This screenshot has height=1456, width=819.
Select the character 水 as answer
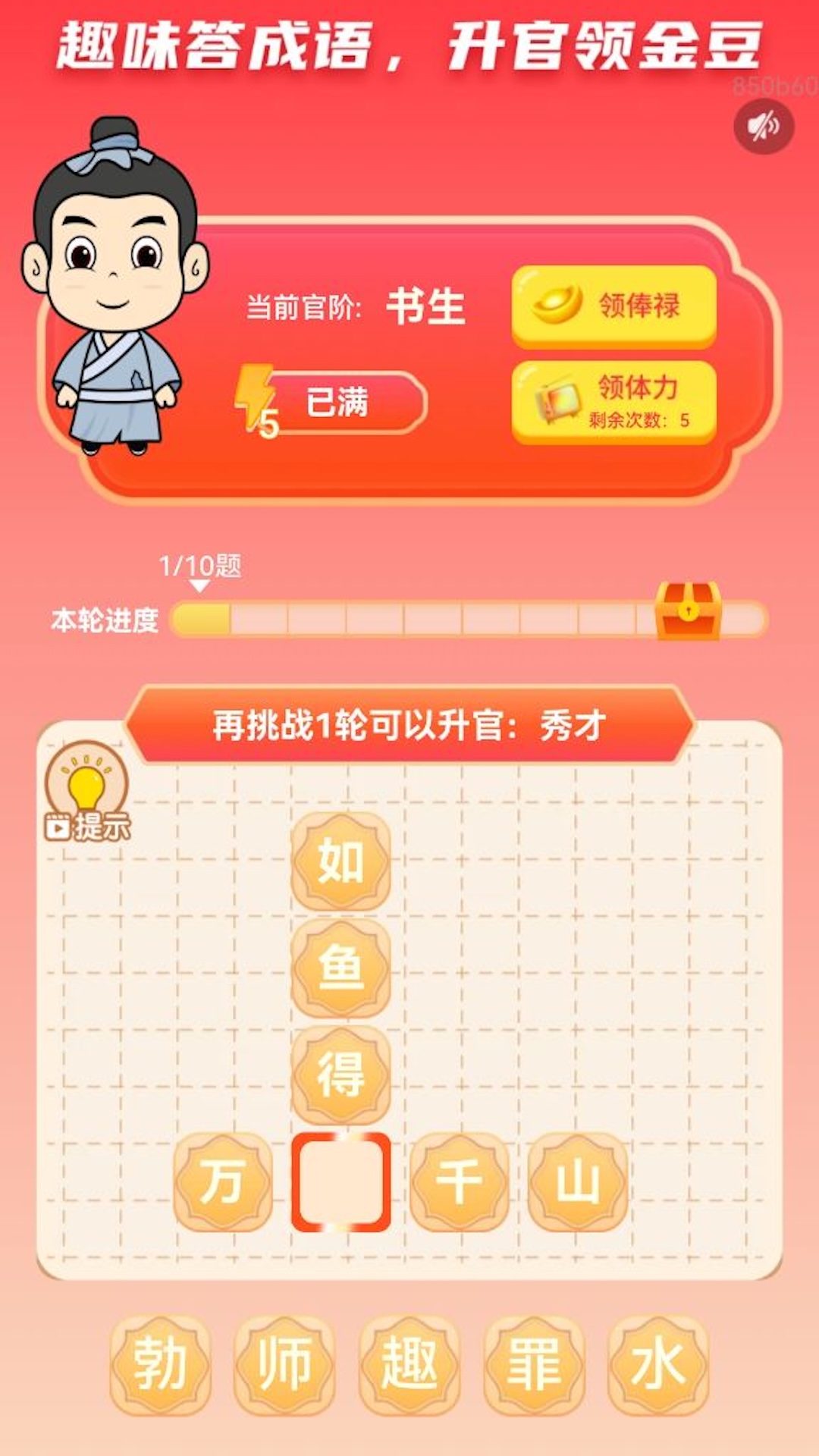[x=658, y=1365]
